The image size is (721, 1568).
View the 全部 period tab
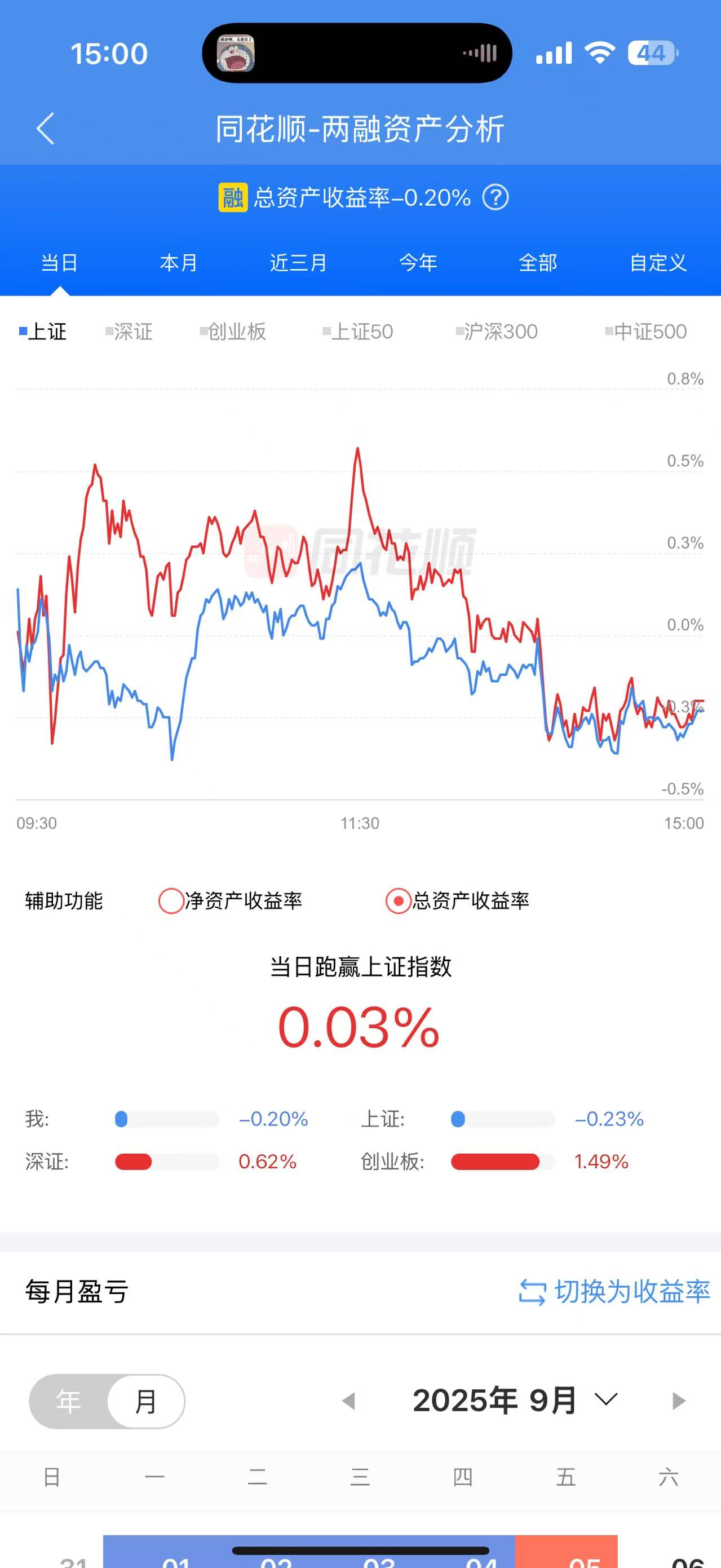(x=538, y=263)
